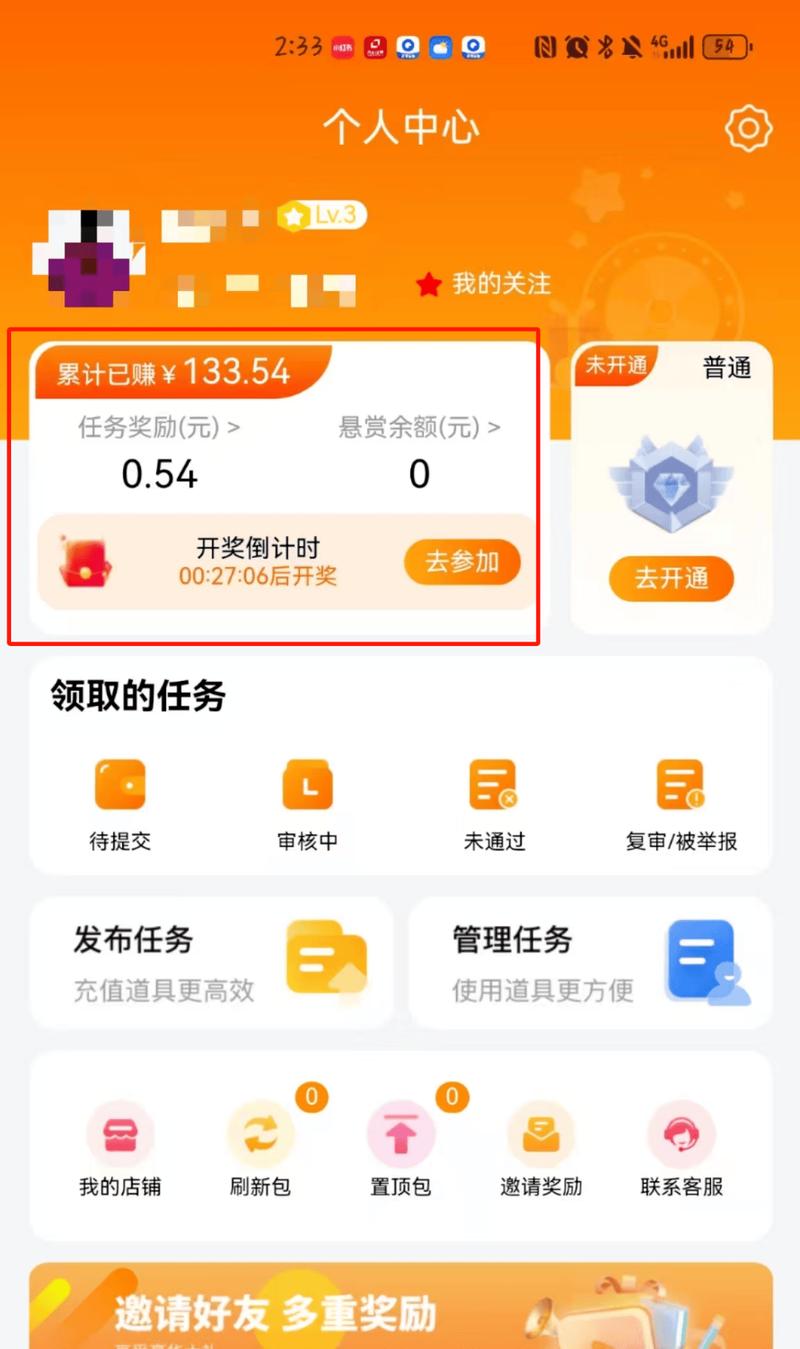
Task: Click the 邀请好友 invite friends banner
Action: 400,1310
